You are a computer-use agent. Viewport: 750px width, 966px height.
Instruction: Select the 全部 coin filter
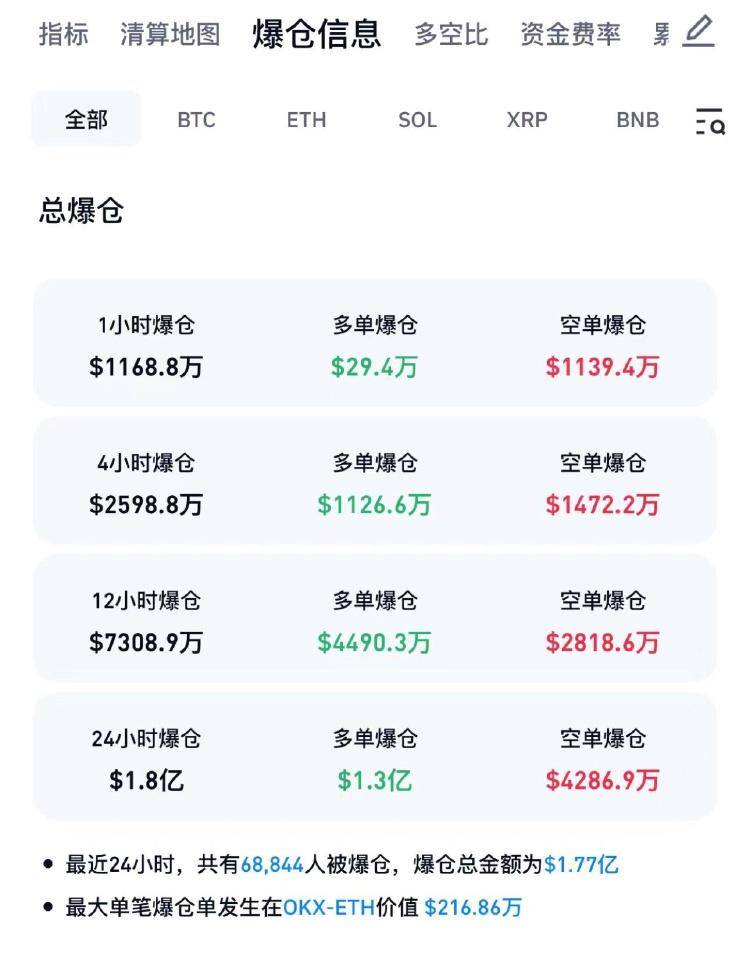[x=85, y=119]
